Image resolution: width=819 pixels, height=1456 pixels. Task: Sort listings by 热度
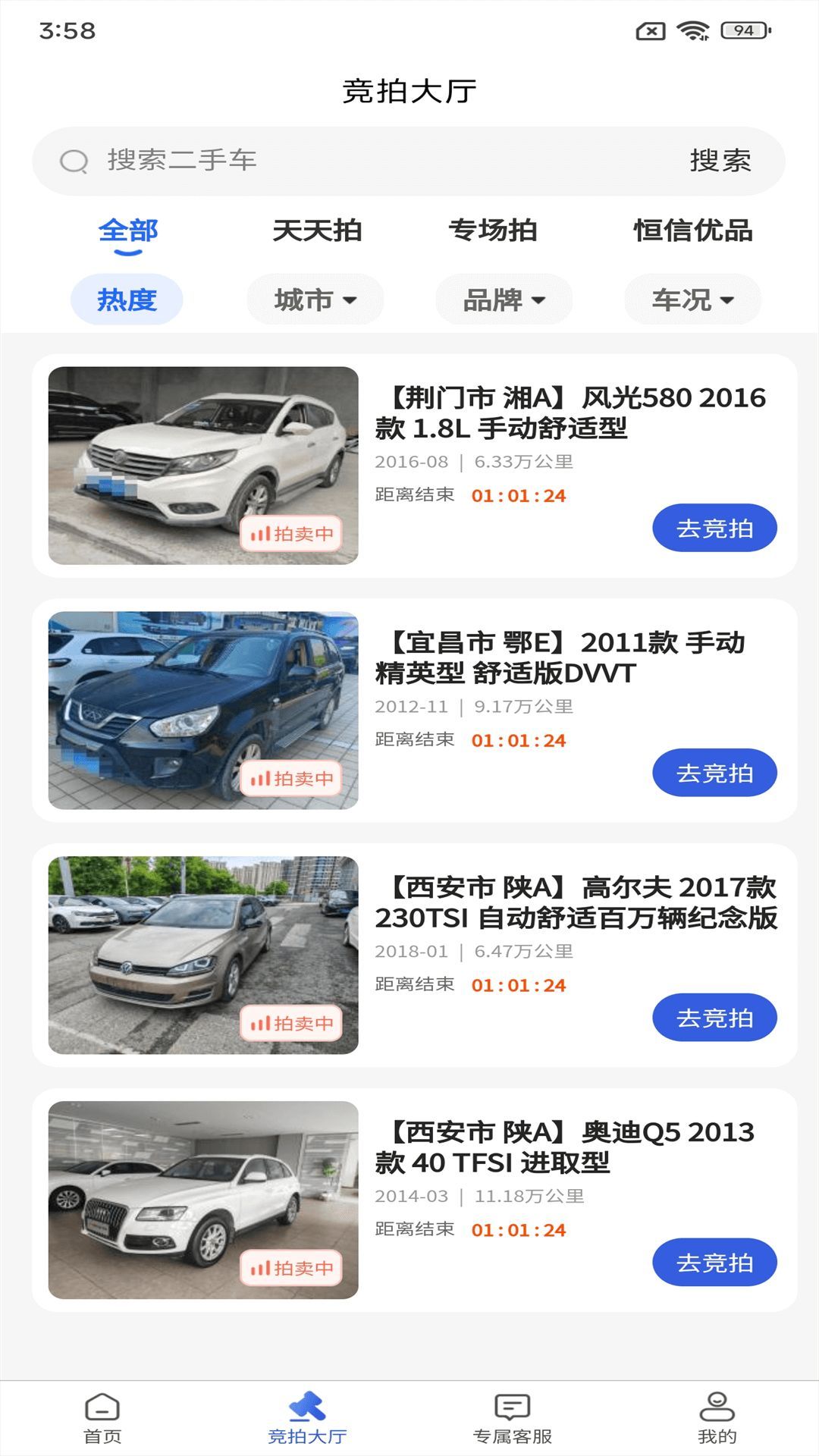tap(127, 300)
